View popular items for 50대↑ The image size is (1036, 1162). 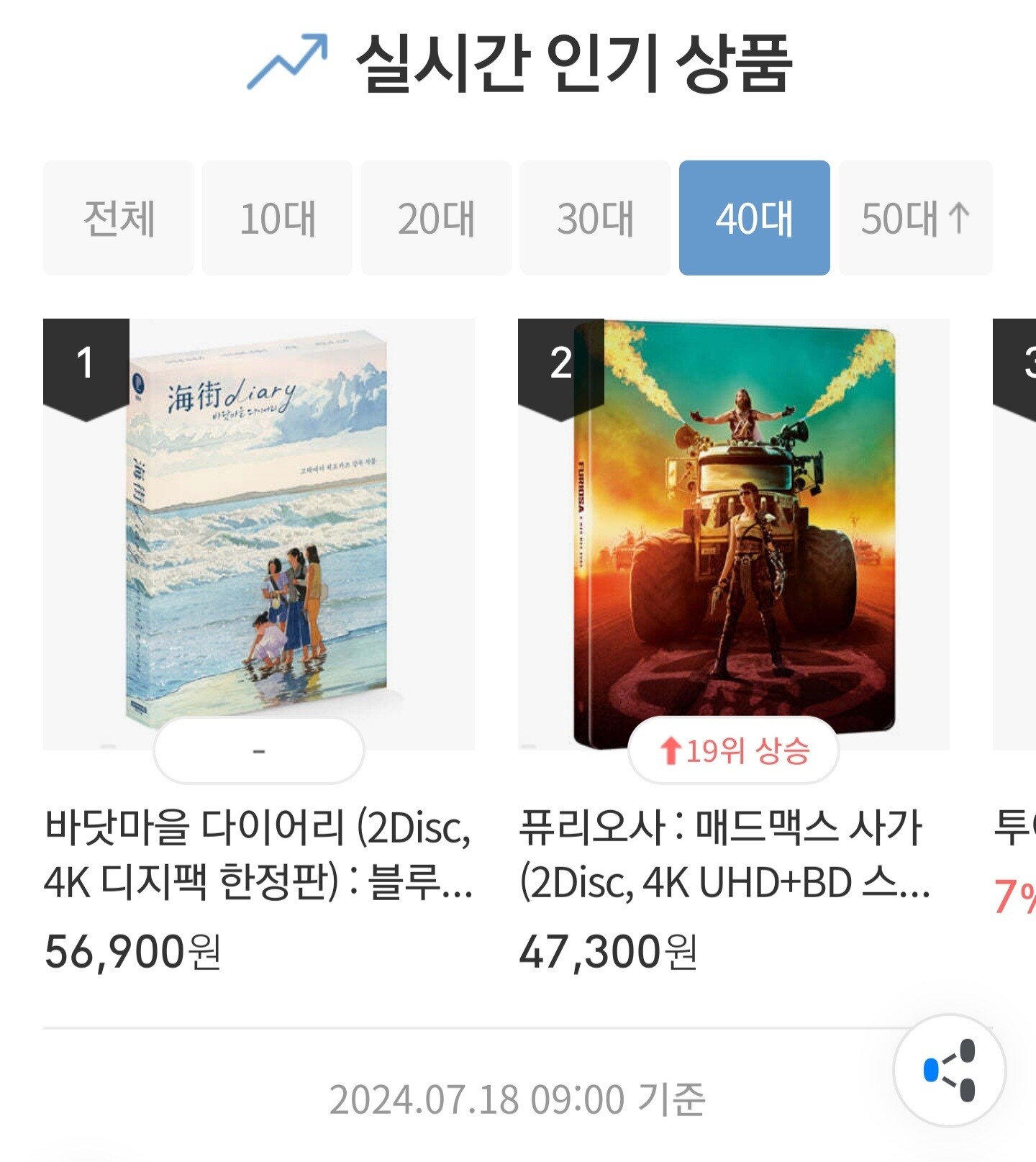[x=915, y=218]
